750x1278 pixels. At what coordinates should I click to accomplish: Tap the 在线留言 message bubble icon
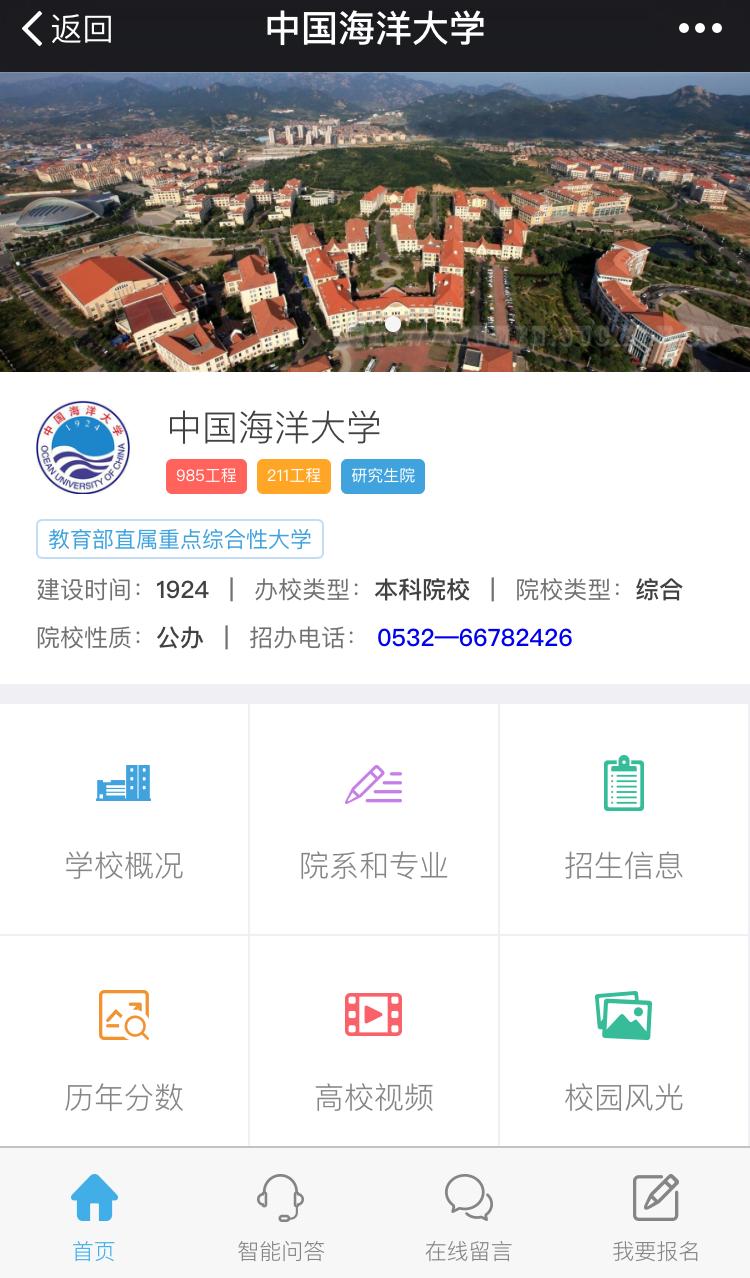tap(467, 1198)
